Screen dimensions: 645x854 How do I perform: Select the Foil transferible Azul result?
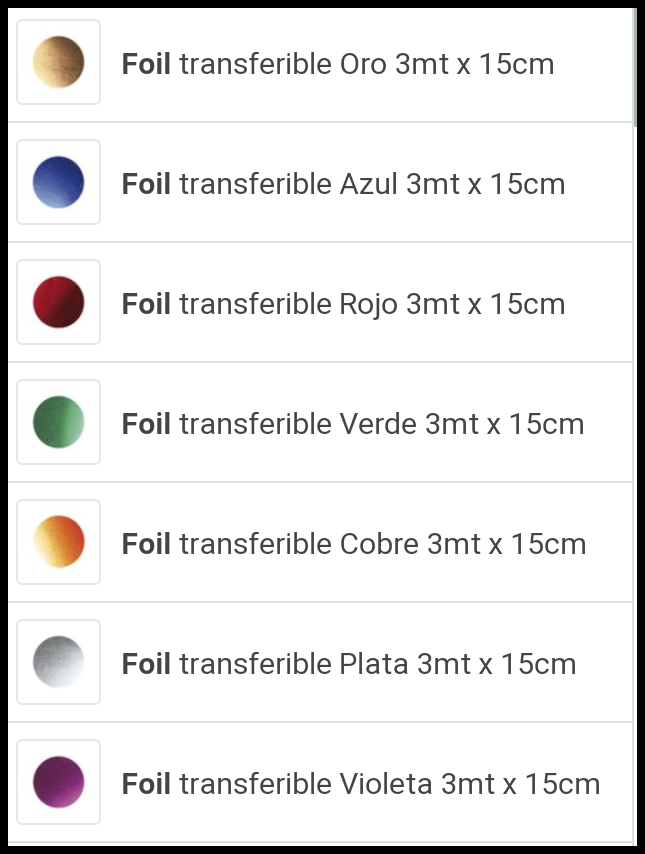pyautogui.click(x=343, y=184)
